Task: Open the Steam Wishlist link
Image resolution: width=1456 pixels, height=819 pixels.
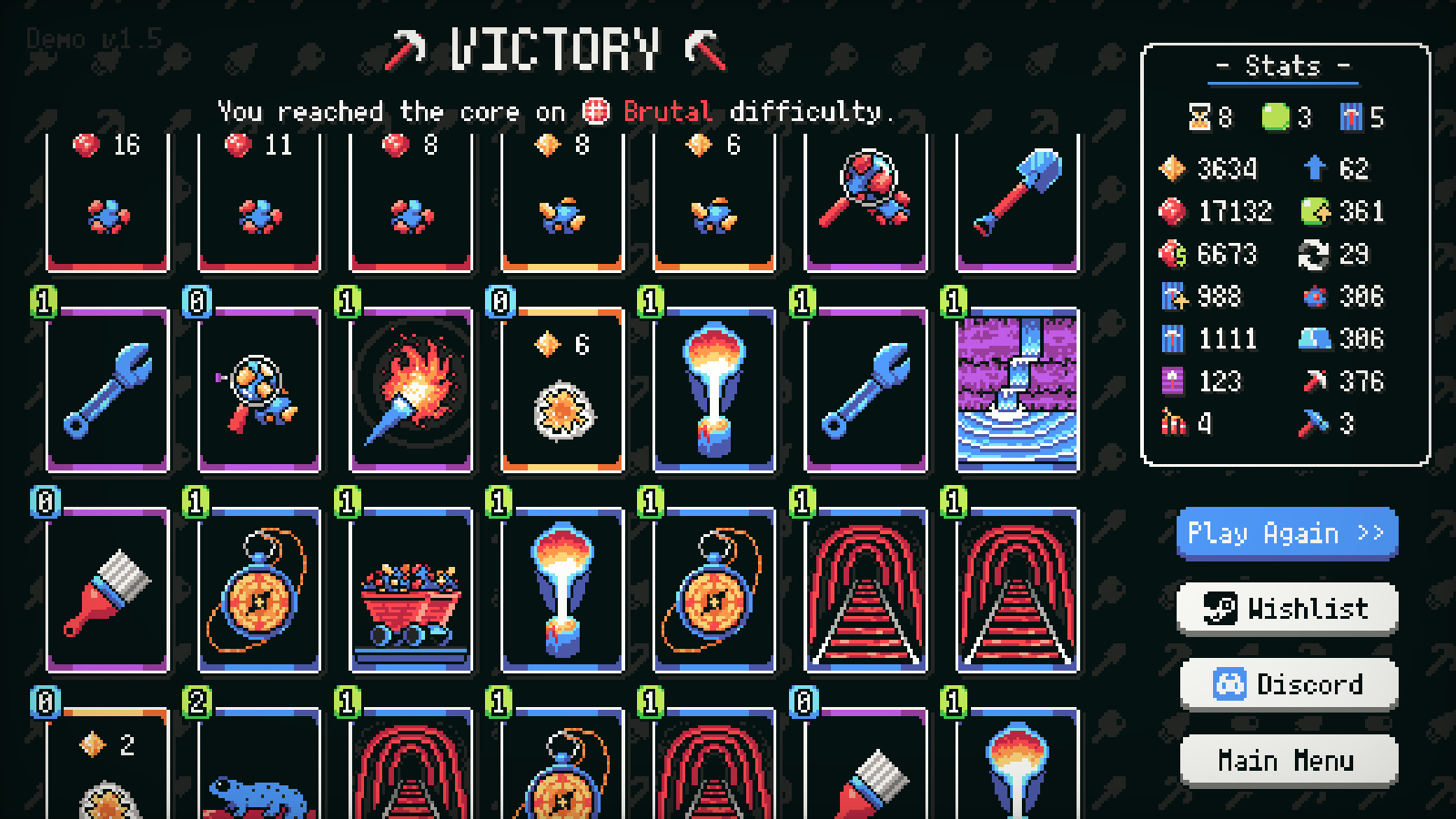Action: point(1286,608)
